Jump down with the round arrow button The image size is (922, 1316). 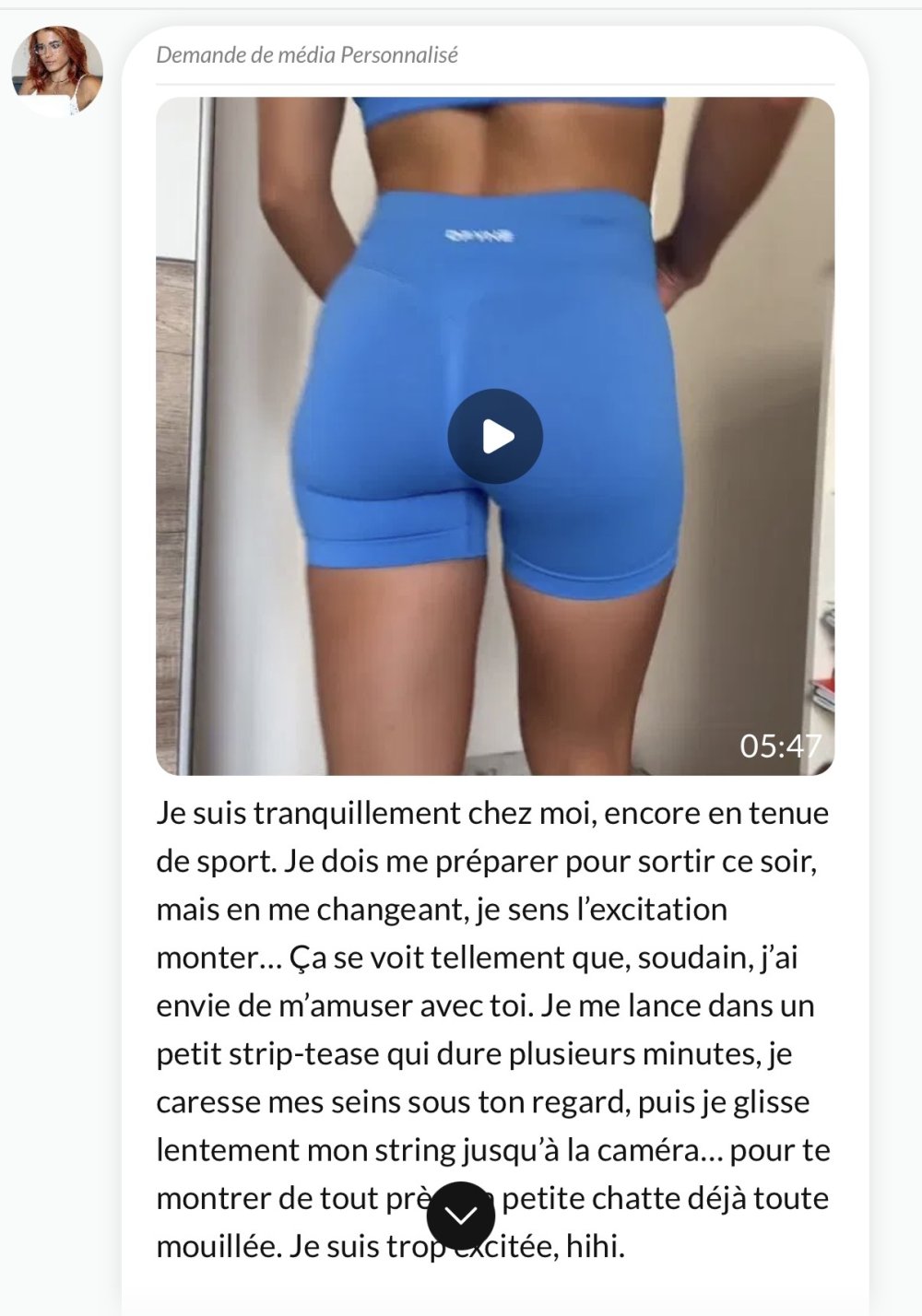click(x=461, y=1216)
